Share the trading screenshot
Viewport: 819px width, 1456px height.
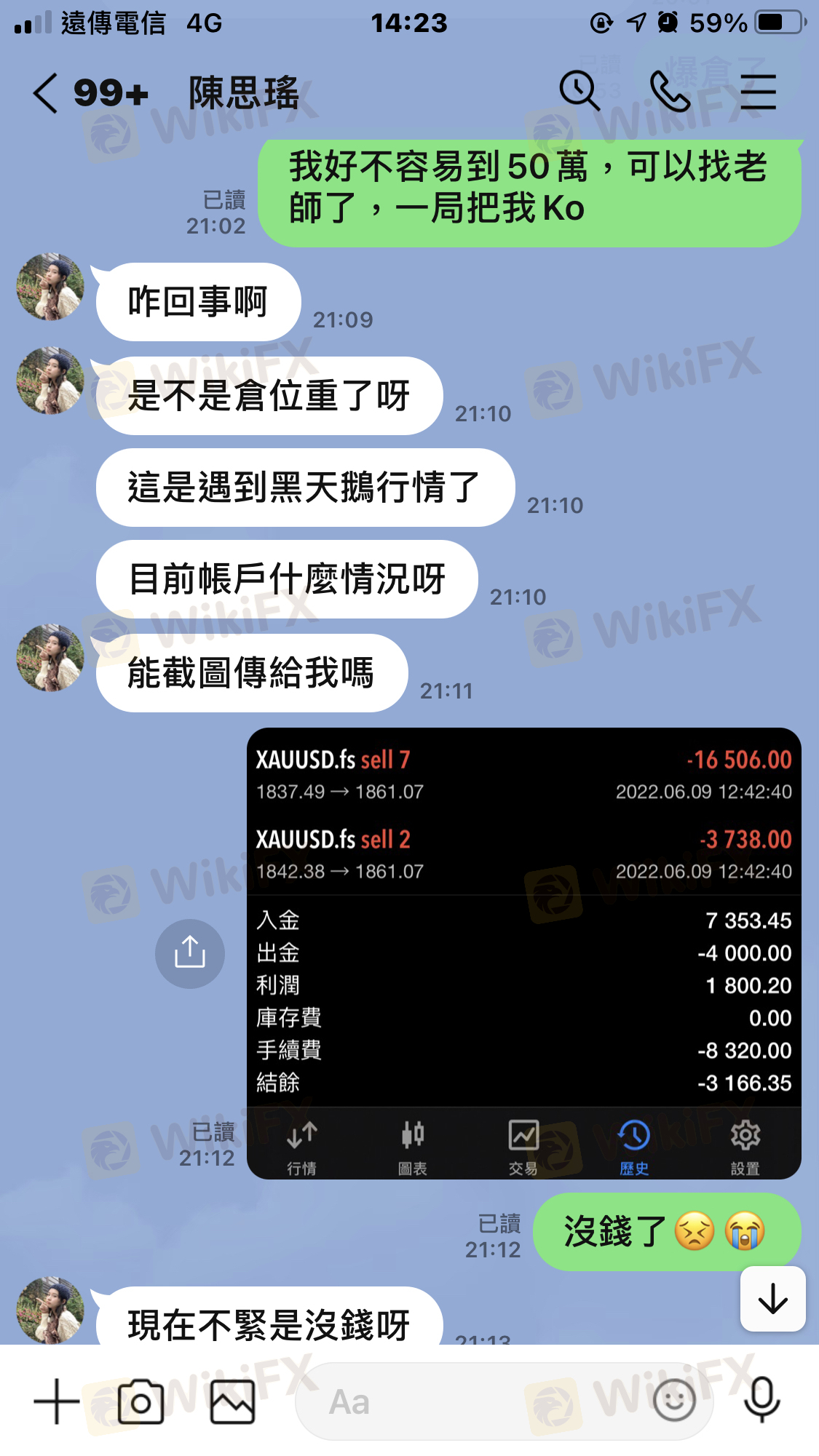click(x=190, y=952)
